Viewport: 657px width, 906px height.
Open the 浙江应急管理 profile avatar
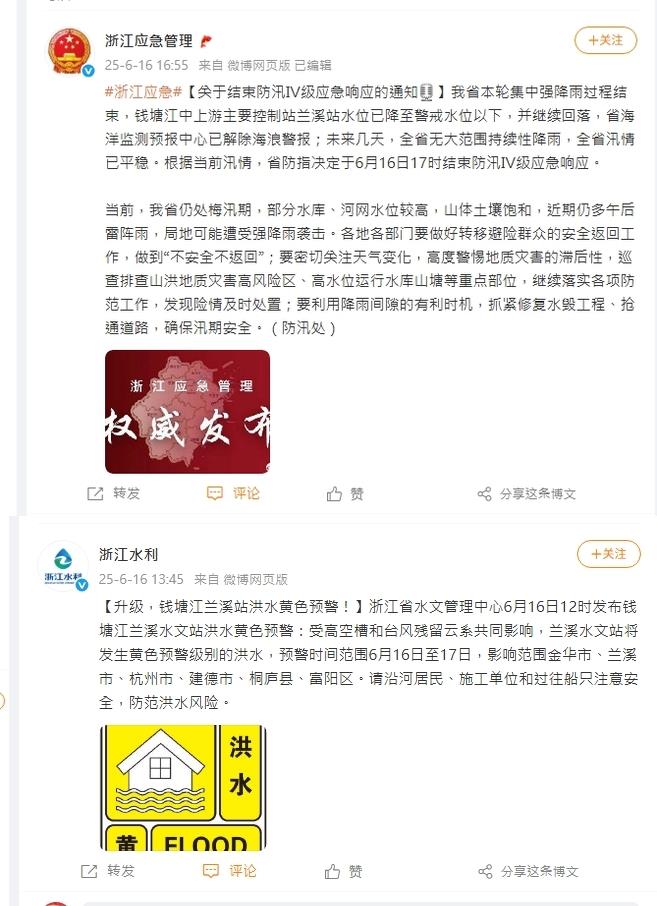tap(70, 51)
